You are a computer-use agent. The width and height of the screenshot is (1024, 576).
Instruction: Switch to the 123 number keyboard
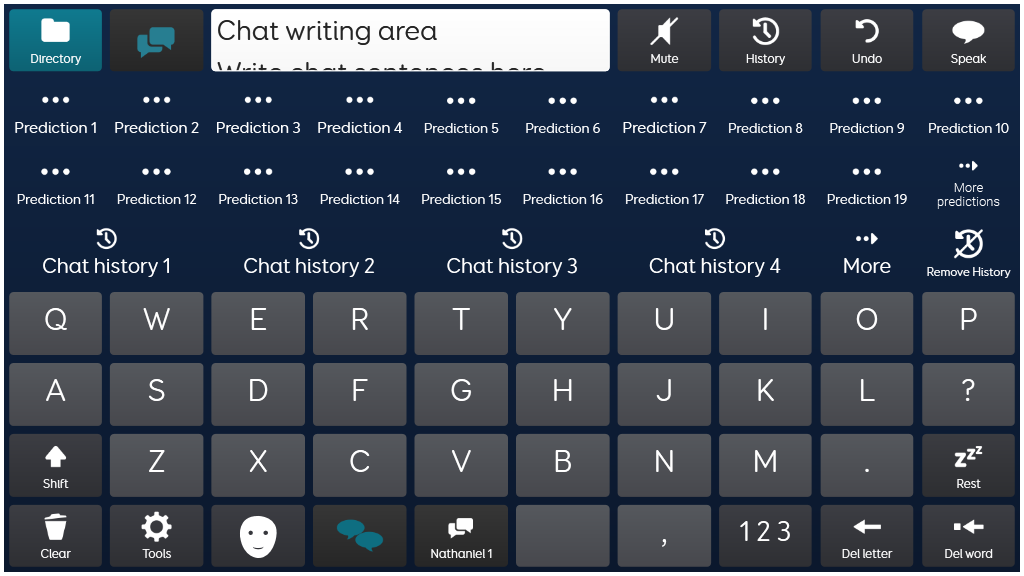pyautogui.click(x=765, y=536)
